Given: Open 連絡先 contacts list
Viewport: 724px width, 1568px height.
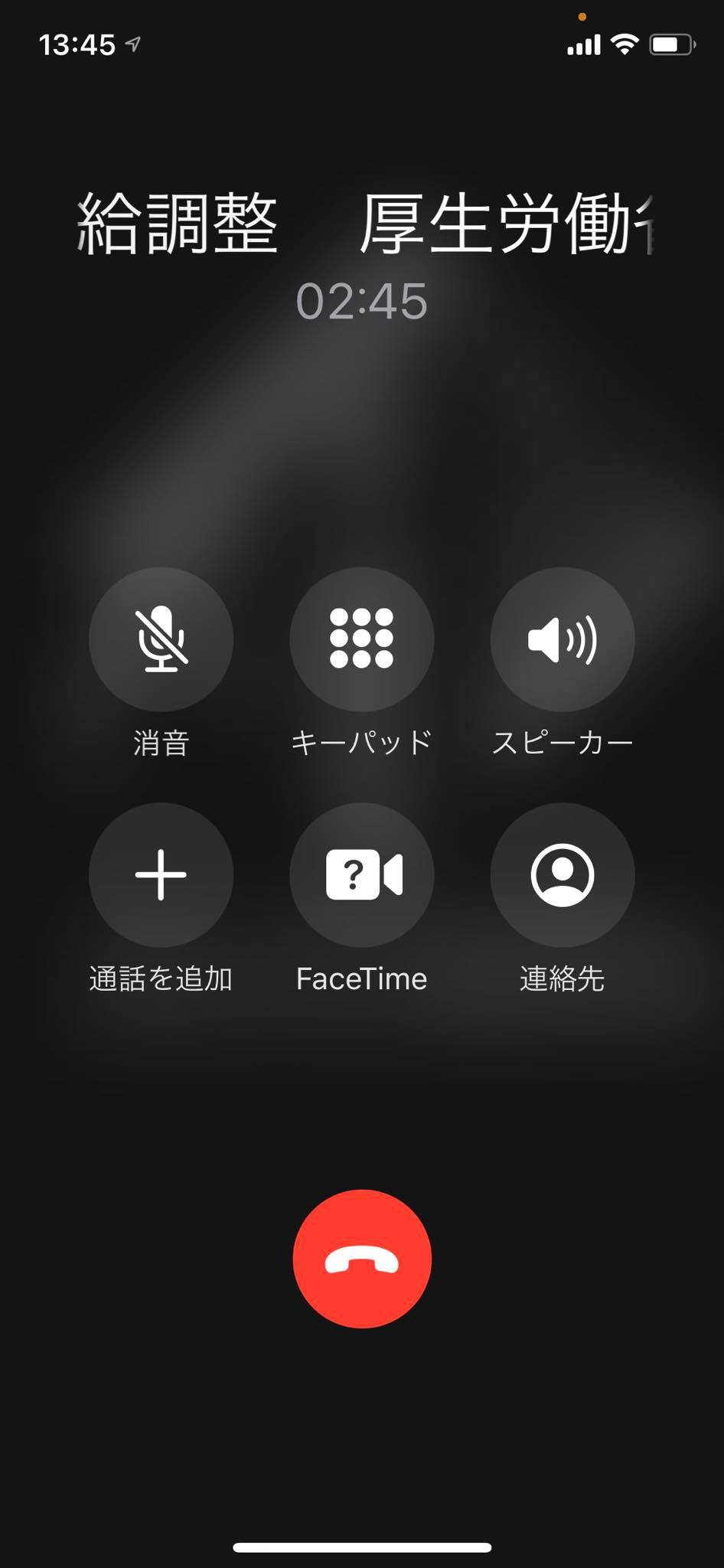Looking at the screenshot, I should point(563,874).
